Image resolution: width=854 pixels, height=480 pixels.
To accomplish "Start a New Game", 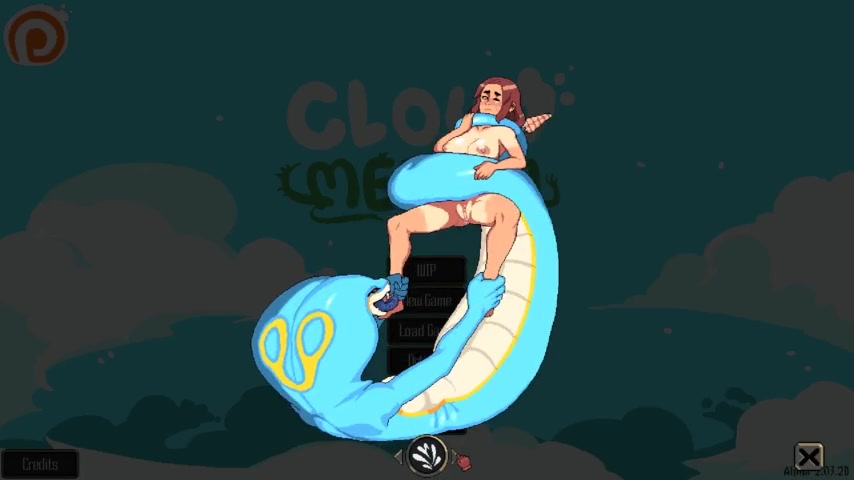I will [430, 300].
